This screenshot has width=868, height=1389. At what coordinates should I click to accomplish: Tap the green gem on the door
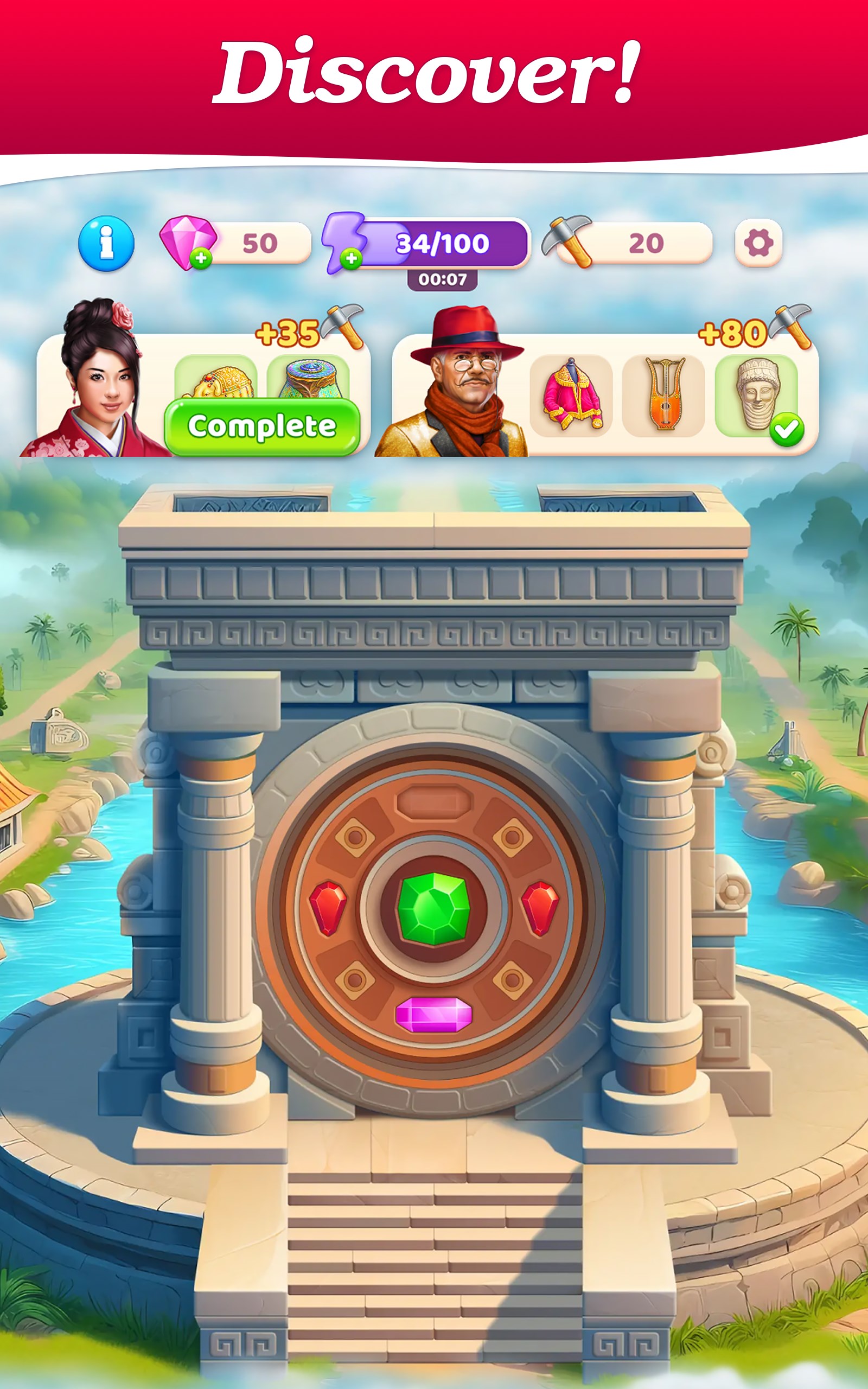(x=434, y=909)
